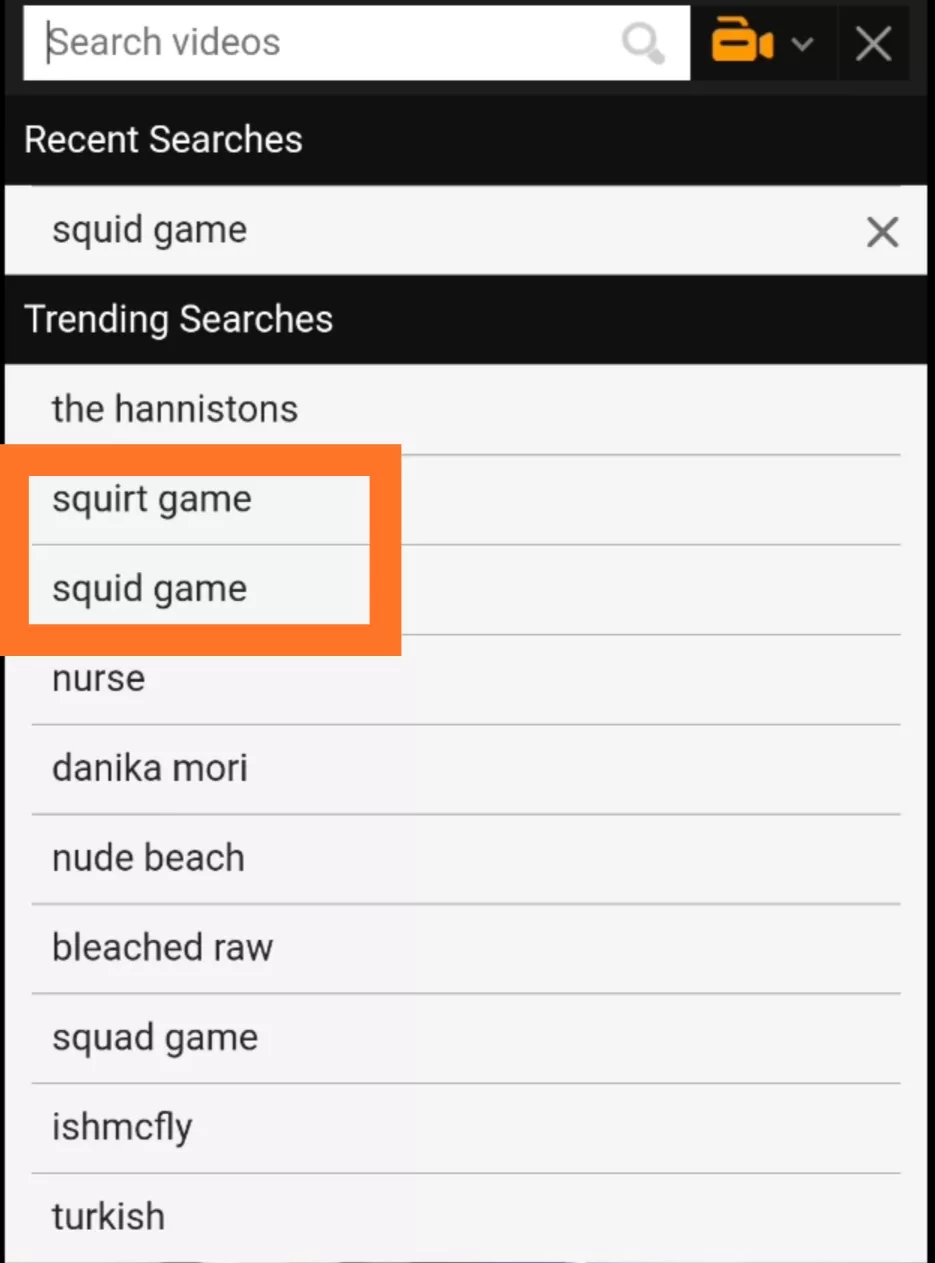This screenshot has width=935, height=1263.
Task: Tap the magnifier search icon
Action: (x=643, y=43)
